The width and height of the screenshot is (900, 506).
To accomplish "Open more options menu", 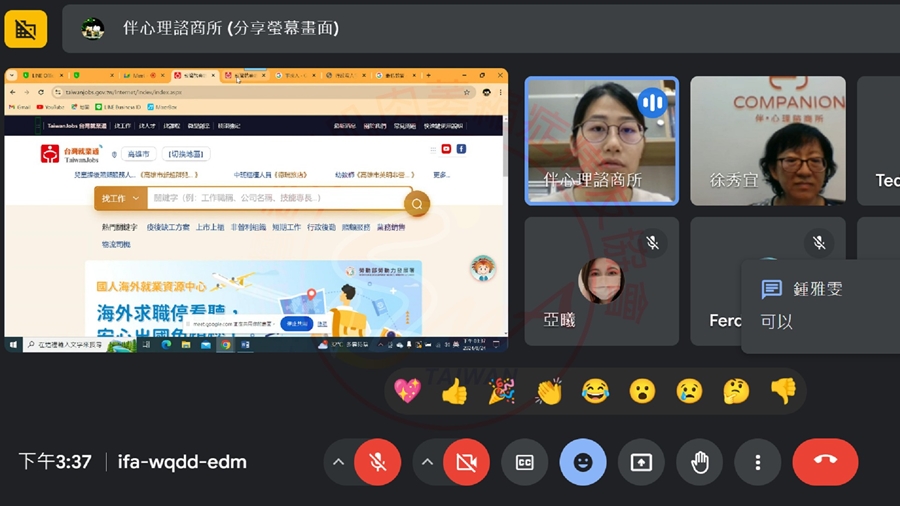I will [x=757, y=462].
